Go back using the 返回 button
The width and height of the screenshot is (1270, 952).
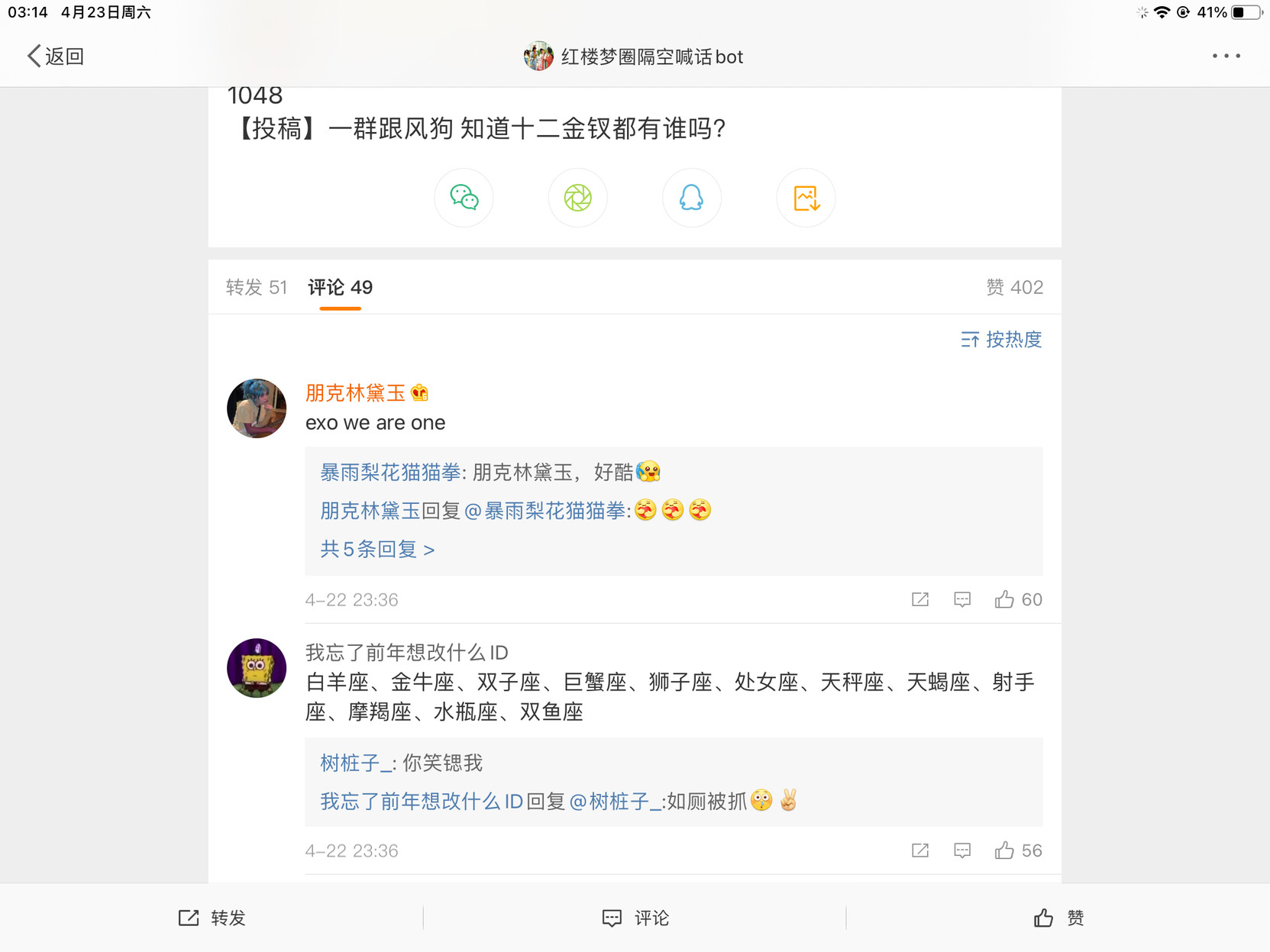coord(55,56)
